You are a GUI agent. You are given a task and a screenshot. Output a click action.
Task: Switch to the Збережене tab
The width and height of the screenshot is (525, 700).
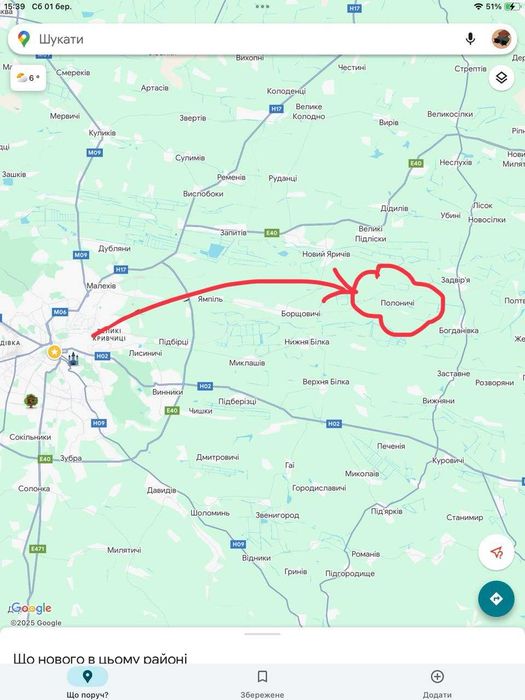coord(262,683)
